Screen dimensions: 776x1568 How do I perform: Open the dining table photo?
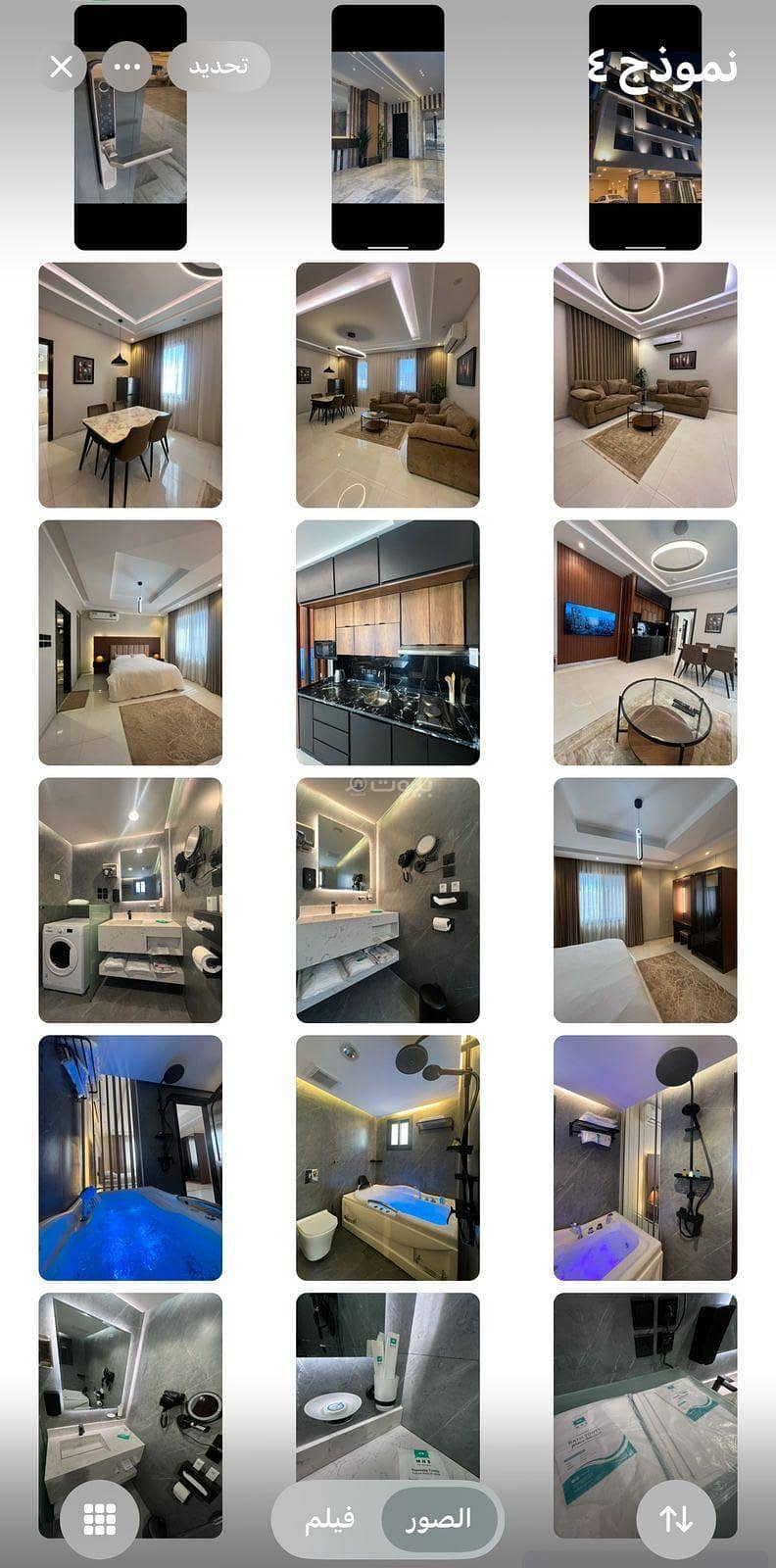130,385
